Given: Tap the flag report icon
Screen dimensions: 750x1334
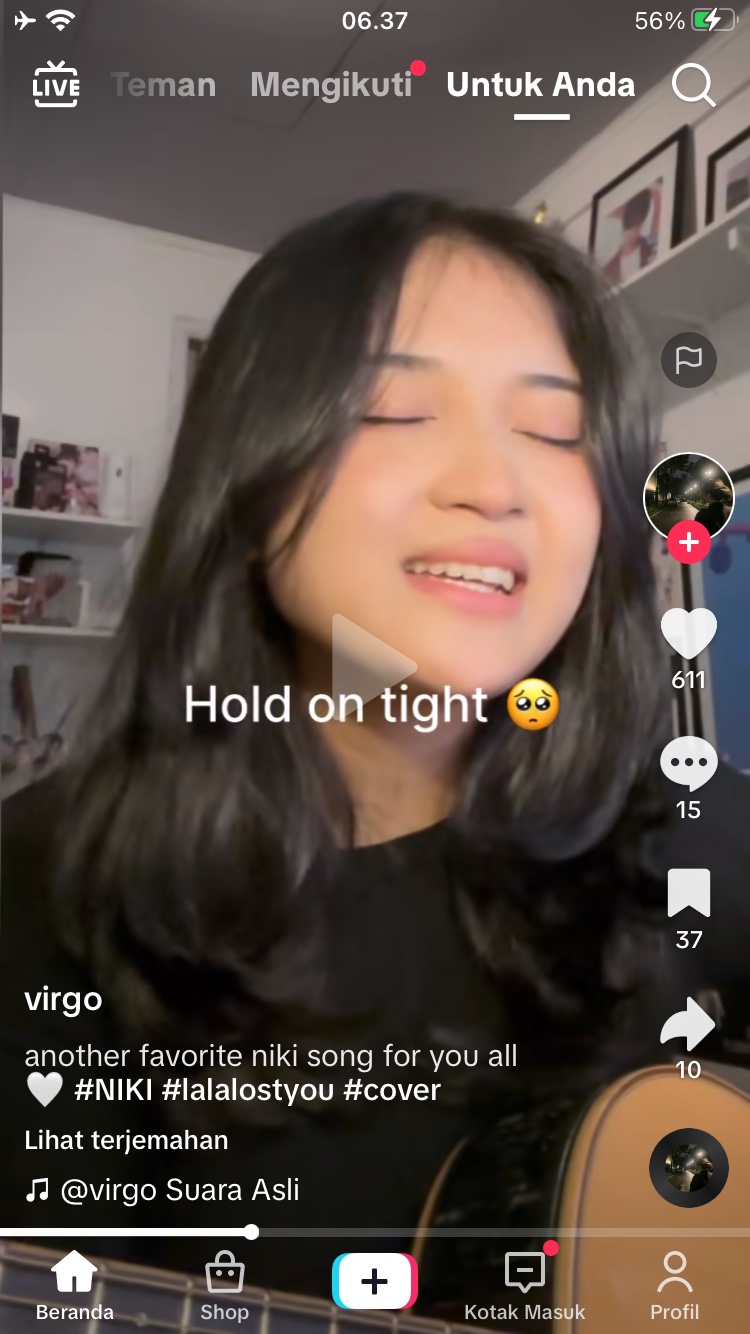Looking at the screenshot, I should click(689, 359).
